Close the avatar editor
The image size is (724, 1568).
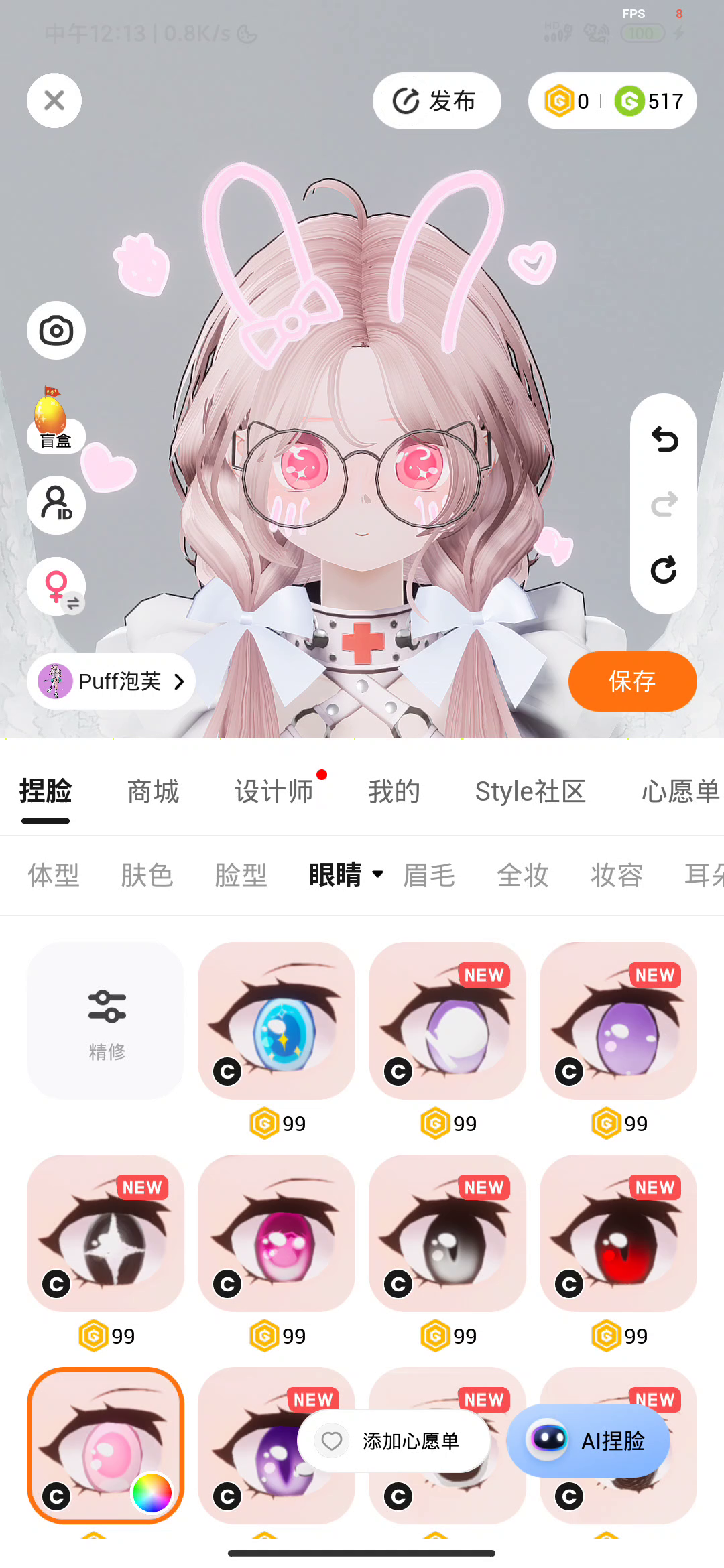[x=54, y=101]
